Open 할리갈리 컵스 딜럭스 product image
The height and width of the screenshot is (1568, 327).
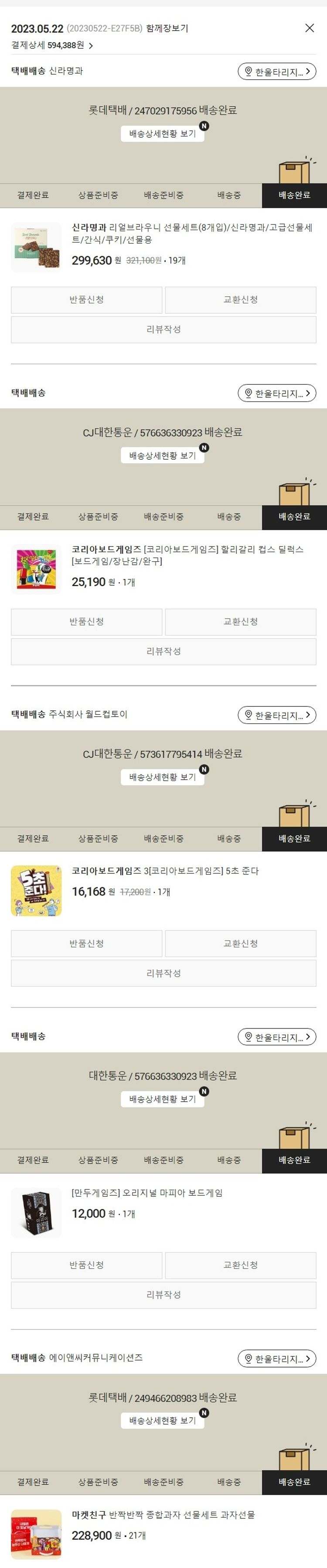coord(37,569)
